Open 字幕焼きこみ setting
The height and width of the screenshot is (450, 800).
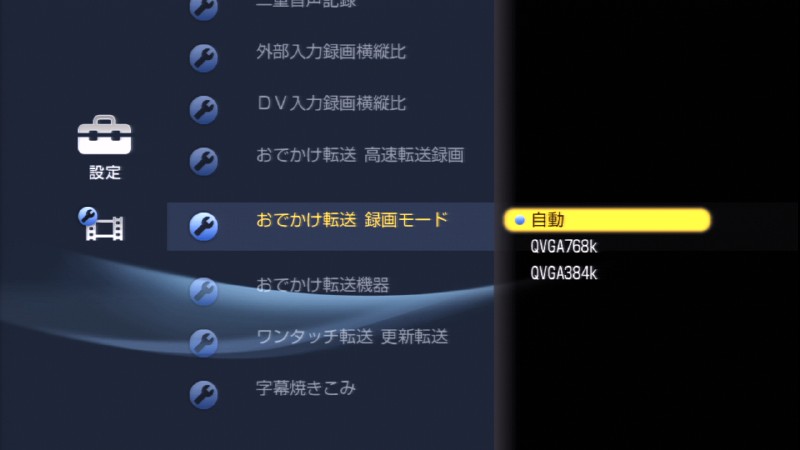click(x=305, y=388)
